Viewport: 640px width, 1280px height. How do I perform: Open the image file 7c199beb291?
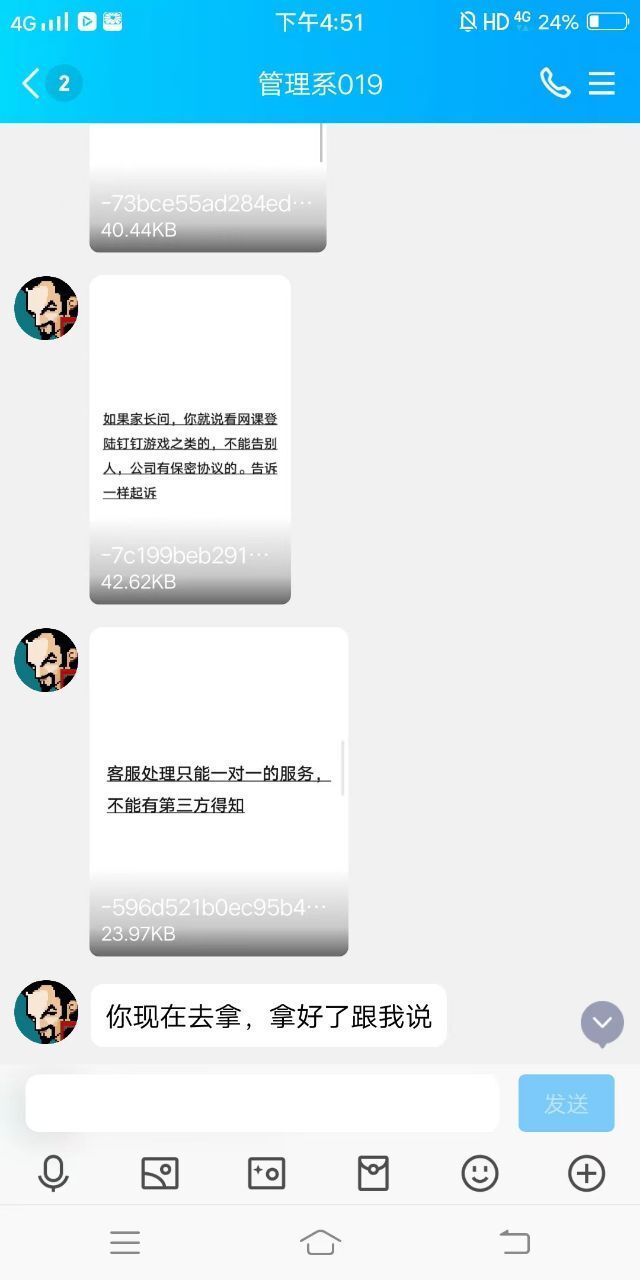(x=190, y=440)
